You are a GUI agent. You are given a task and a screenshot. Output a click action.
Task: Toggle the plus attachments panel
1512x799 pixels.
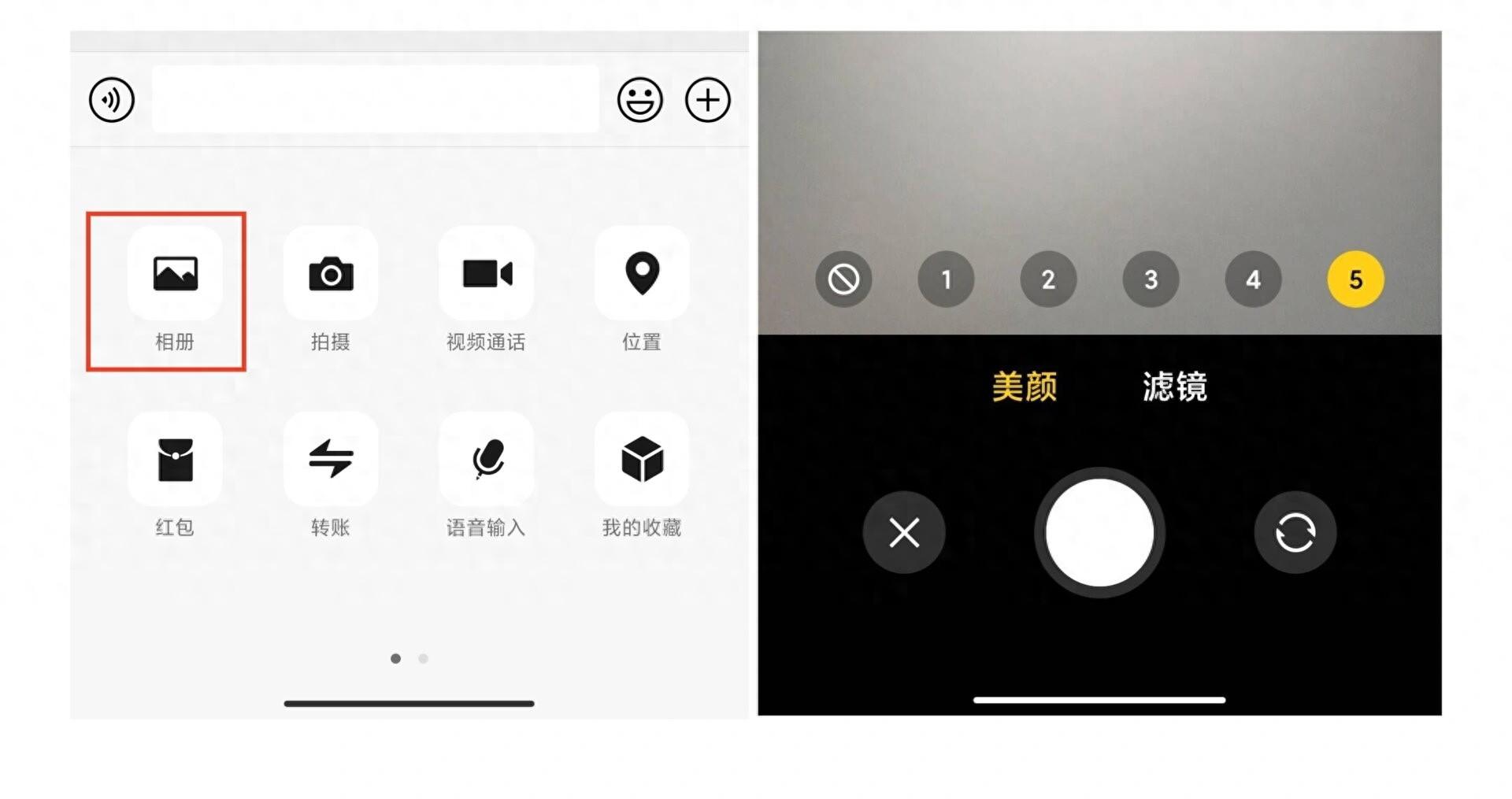[707, 100]
